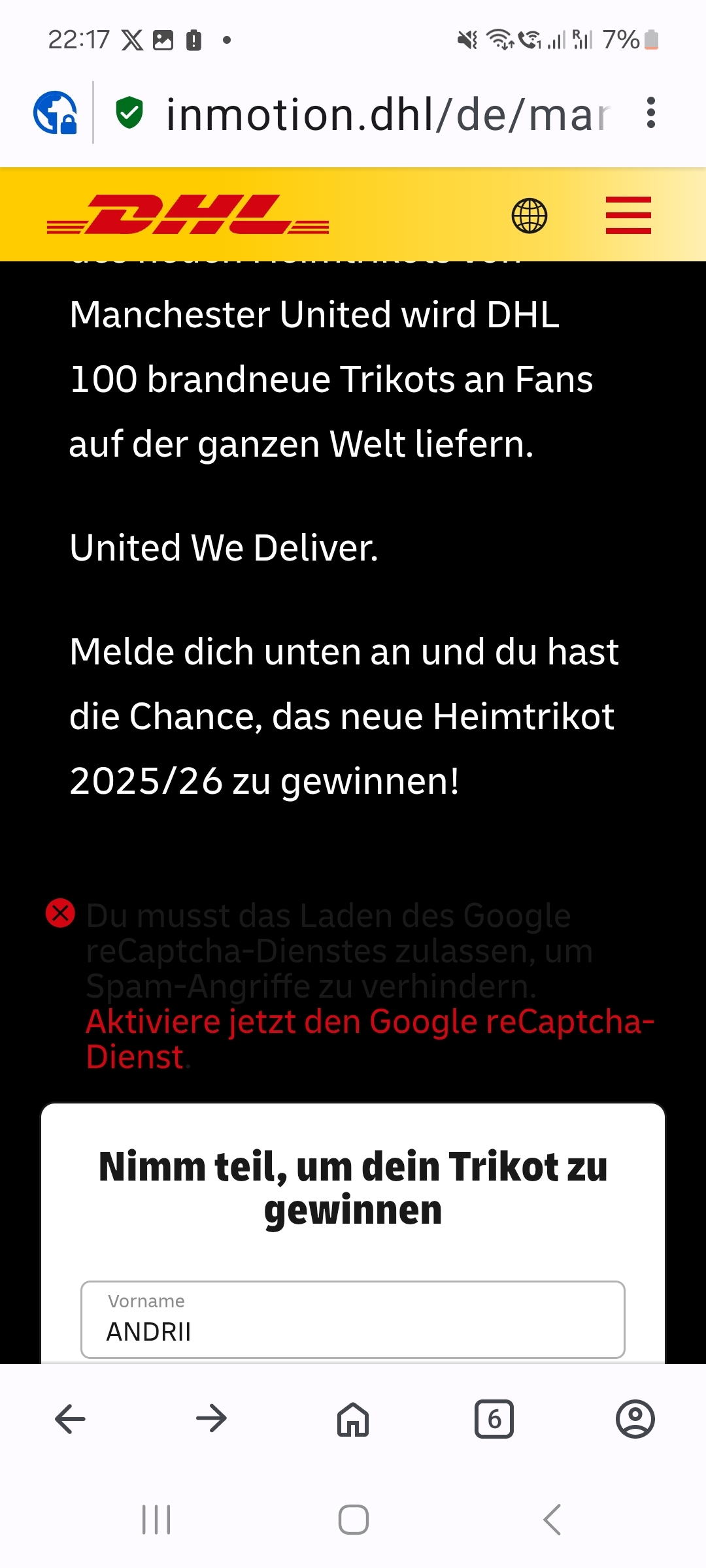Open the red hamburger menu
706x1568 pixels.
click(628, 215)
